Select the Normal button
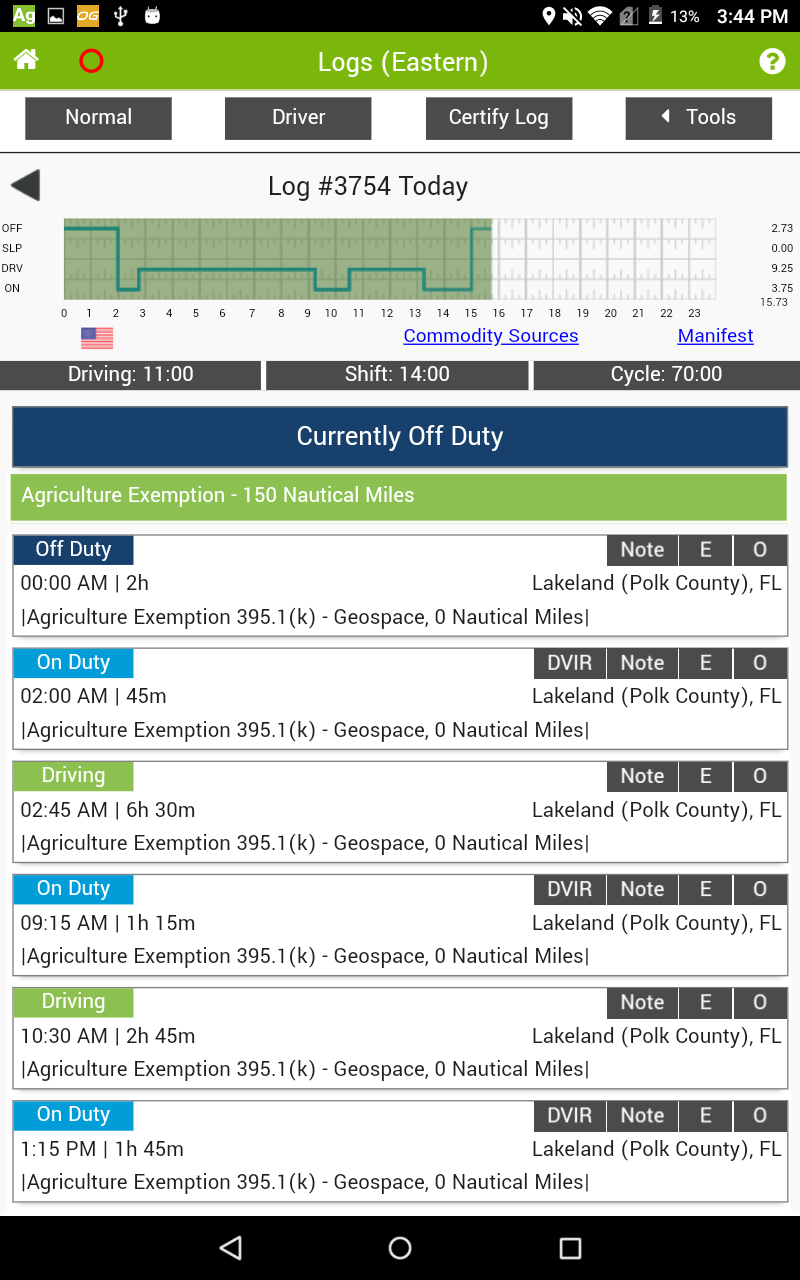Screen dimensions: 800x1280 (98, 118)
